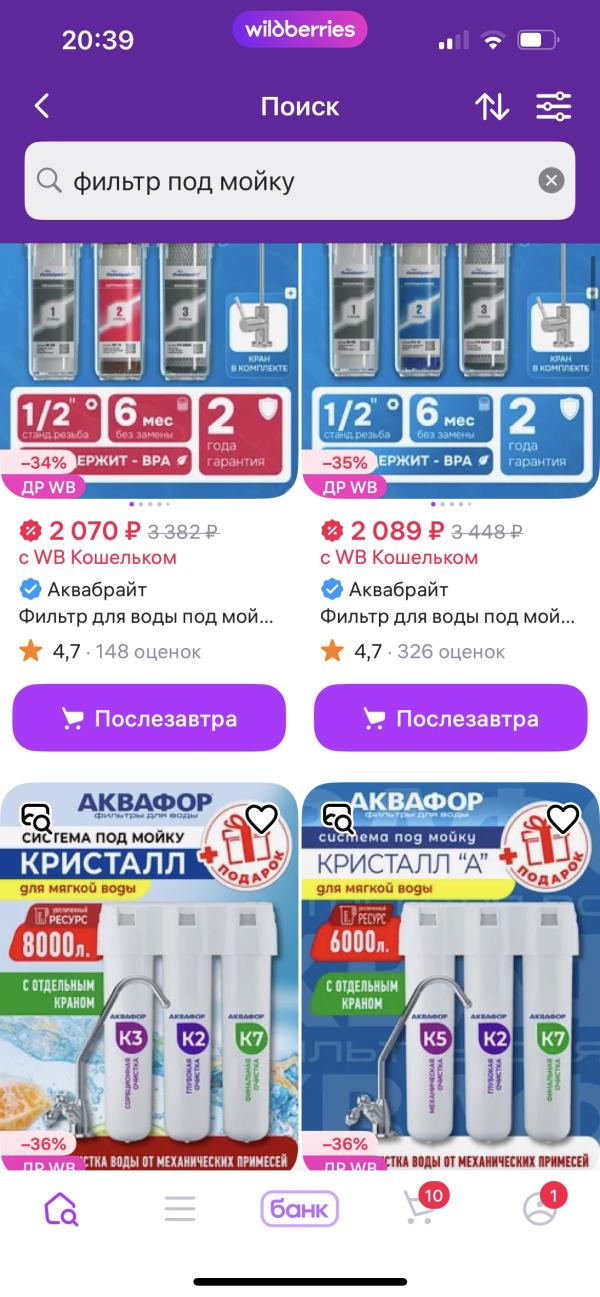The width and height of the screenshot is (600, 1297).
Task: Open the cart with 10 items
Action: tap(420, 1208)
